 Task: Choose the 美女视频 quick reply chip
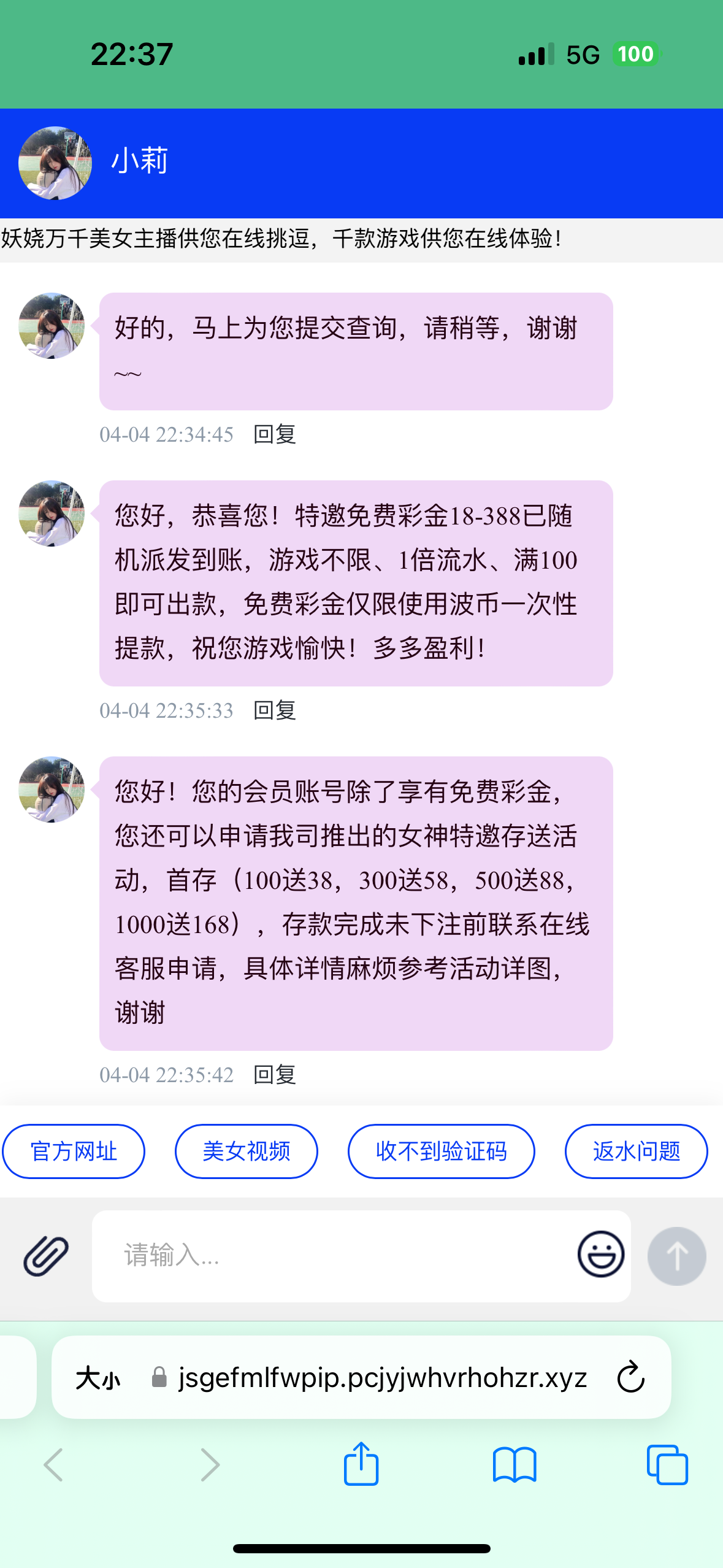(246, 1151)
